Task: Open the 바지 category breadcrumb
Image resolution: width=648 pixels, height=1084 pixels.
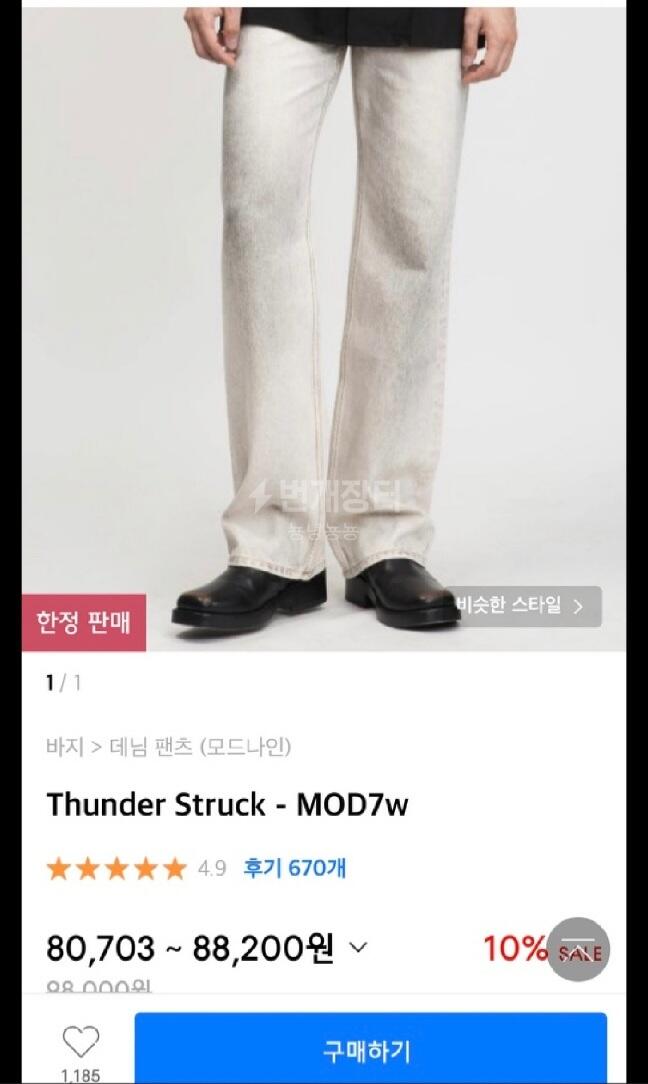Action: [65, 747]
